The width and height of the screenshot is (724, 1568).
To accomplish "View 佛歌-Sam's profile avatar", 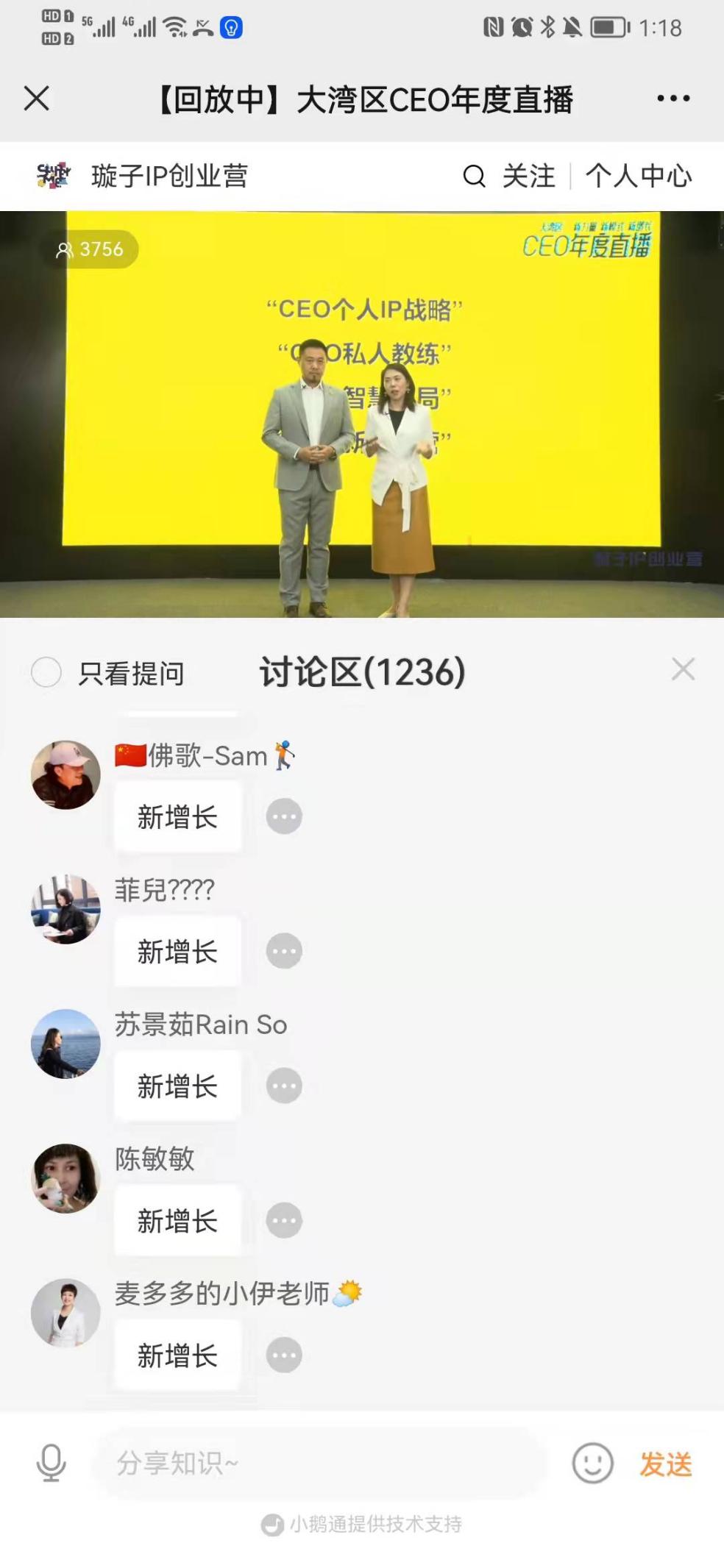I will click(x=65, y=775).
